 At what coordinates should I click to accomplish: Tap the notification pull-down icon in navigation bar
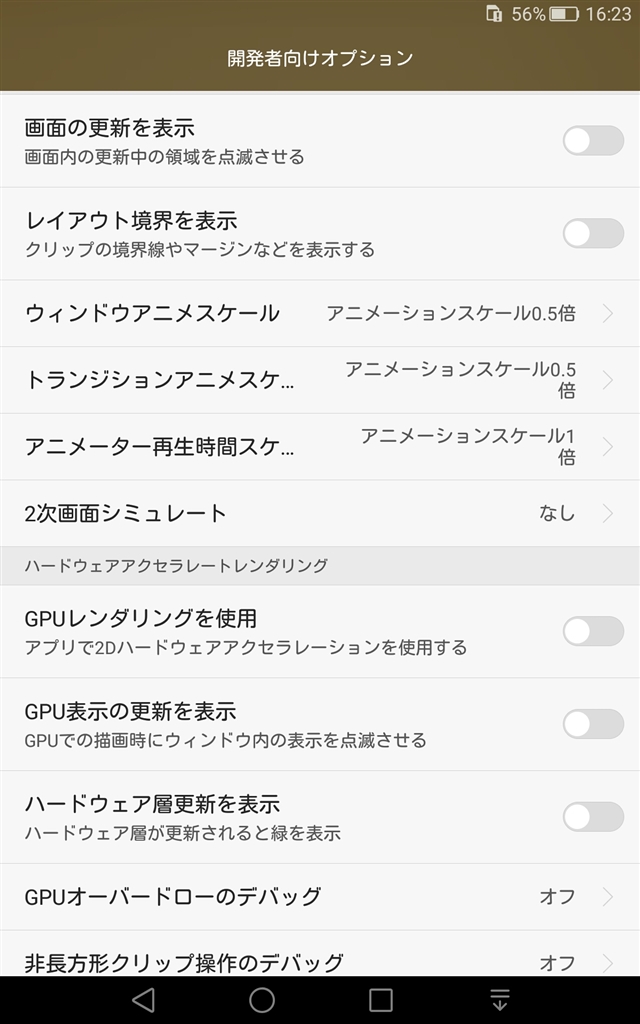click(x=500, y=1000)
